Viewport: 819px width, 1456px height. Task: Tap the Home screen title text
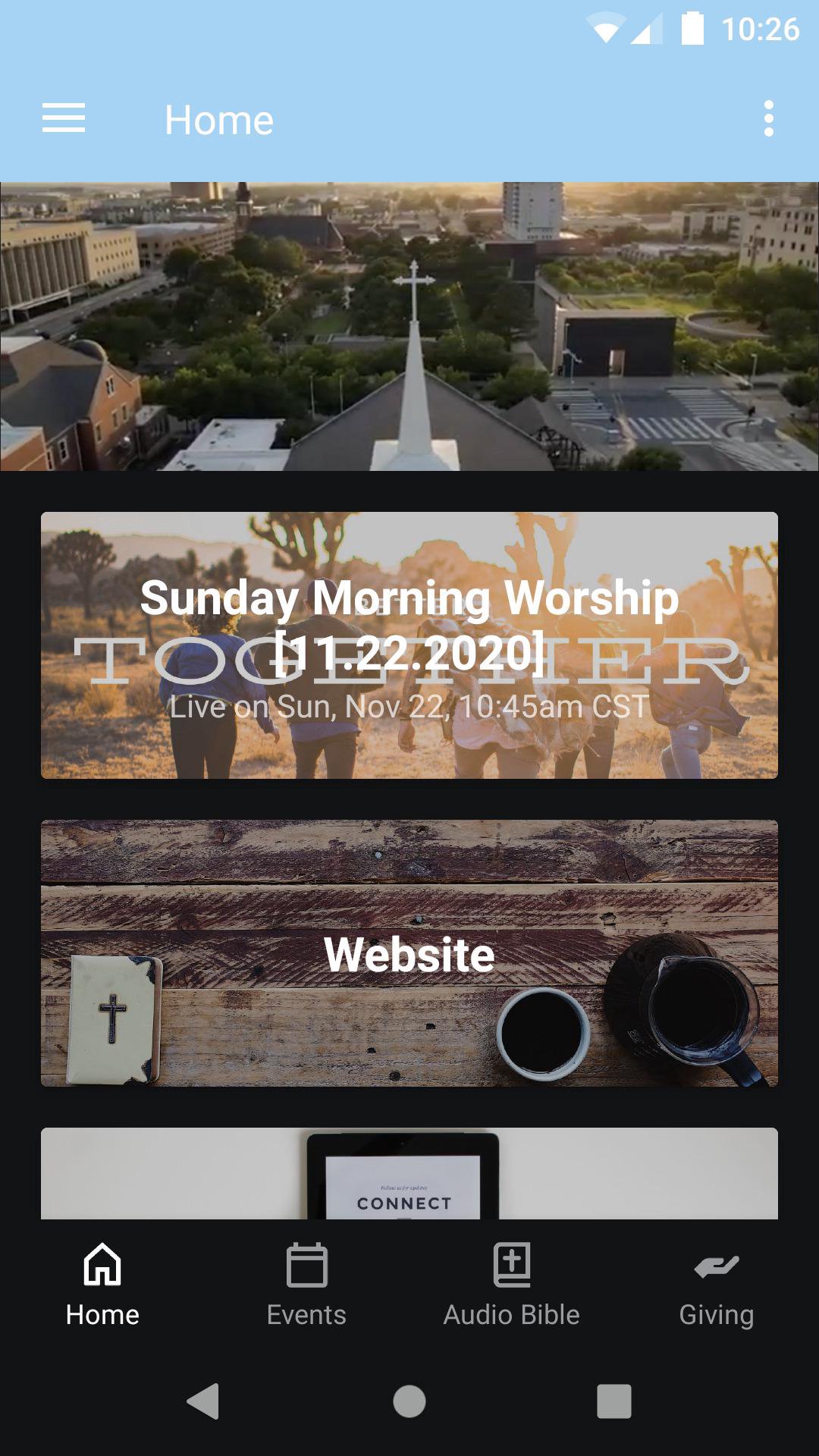pyautogui.click(x=218, y=119)
